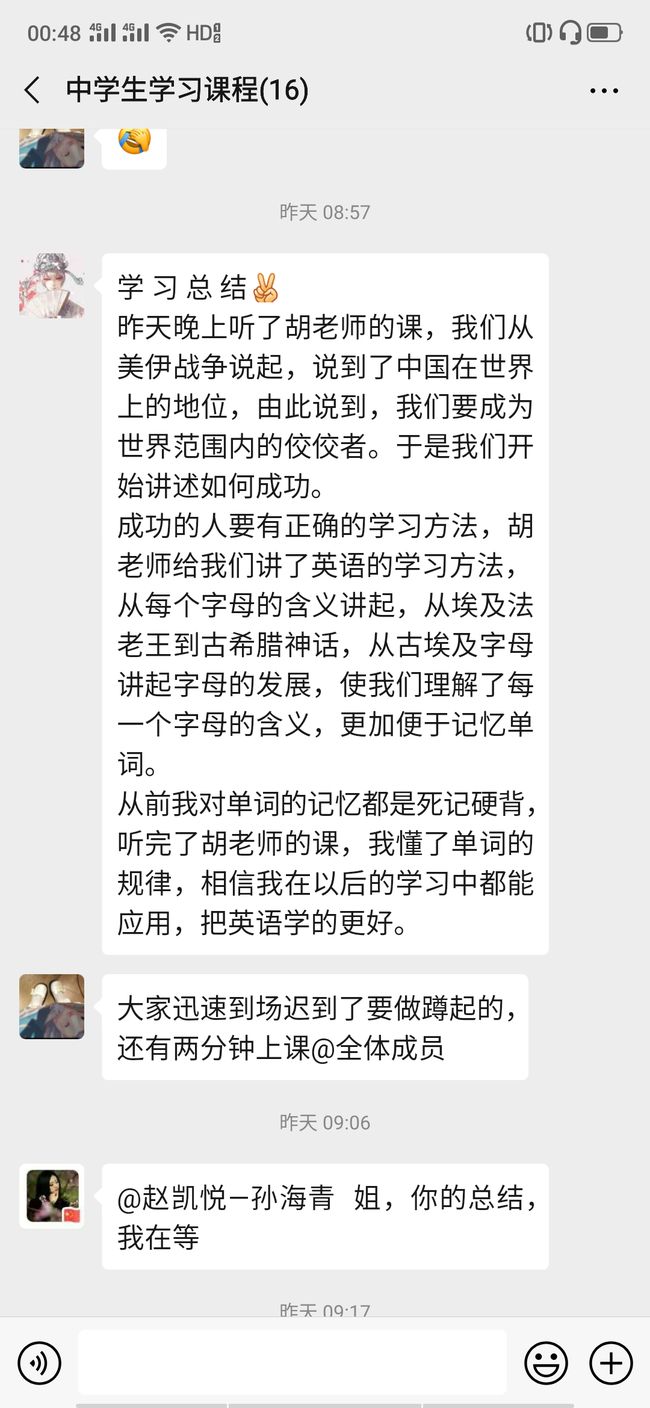Open avatar of the 学习总结 message sender
This screenshot has height=1408, width=650.
(x=52, y=286)
